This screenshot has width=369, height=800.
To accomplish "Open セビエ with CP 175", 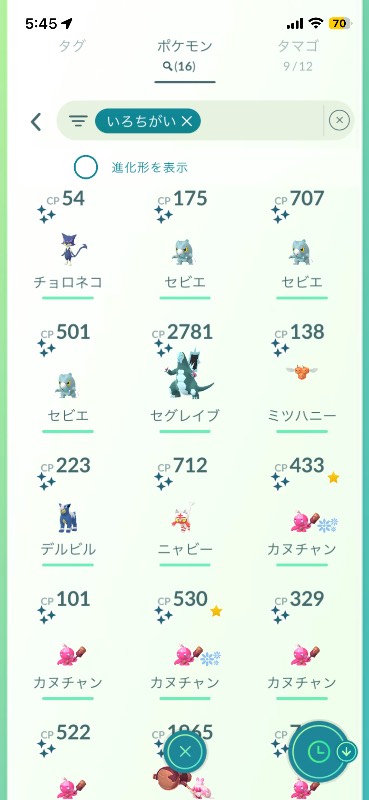I will (185, 244).
